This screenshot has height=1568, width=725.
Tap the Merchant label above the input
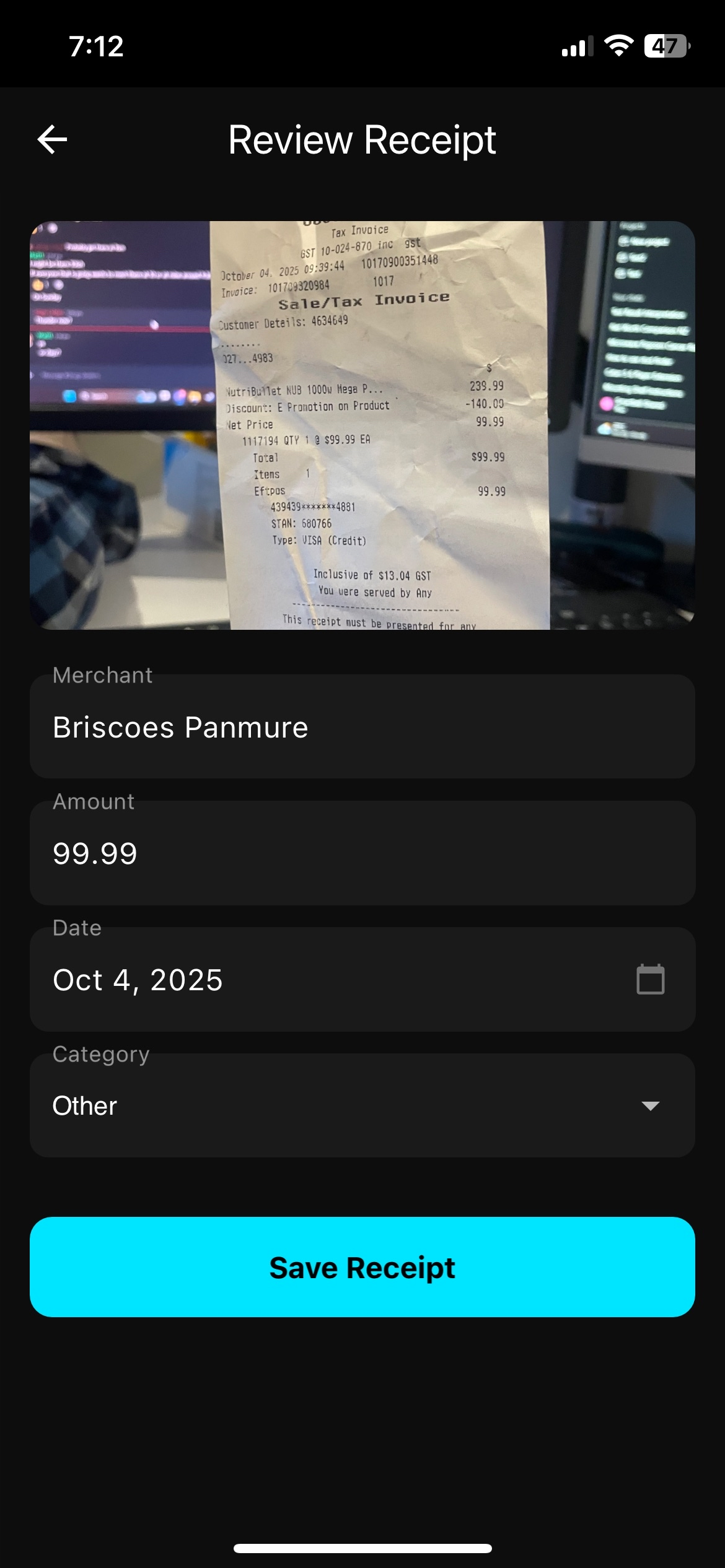(102, 675)
